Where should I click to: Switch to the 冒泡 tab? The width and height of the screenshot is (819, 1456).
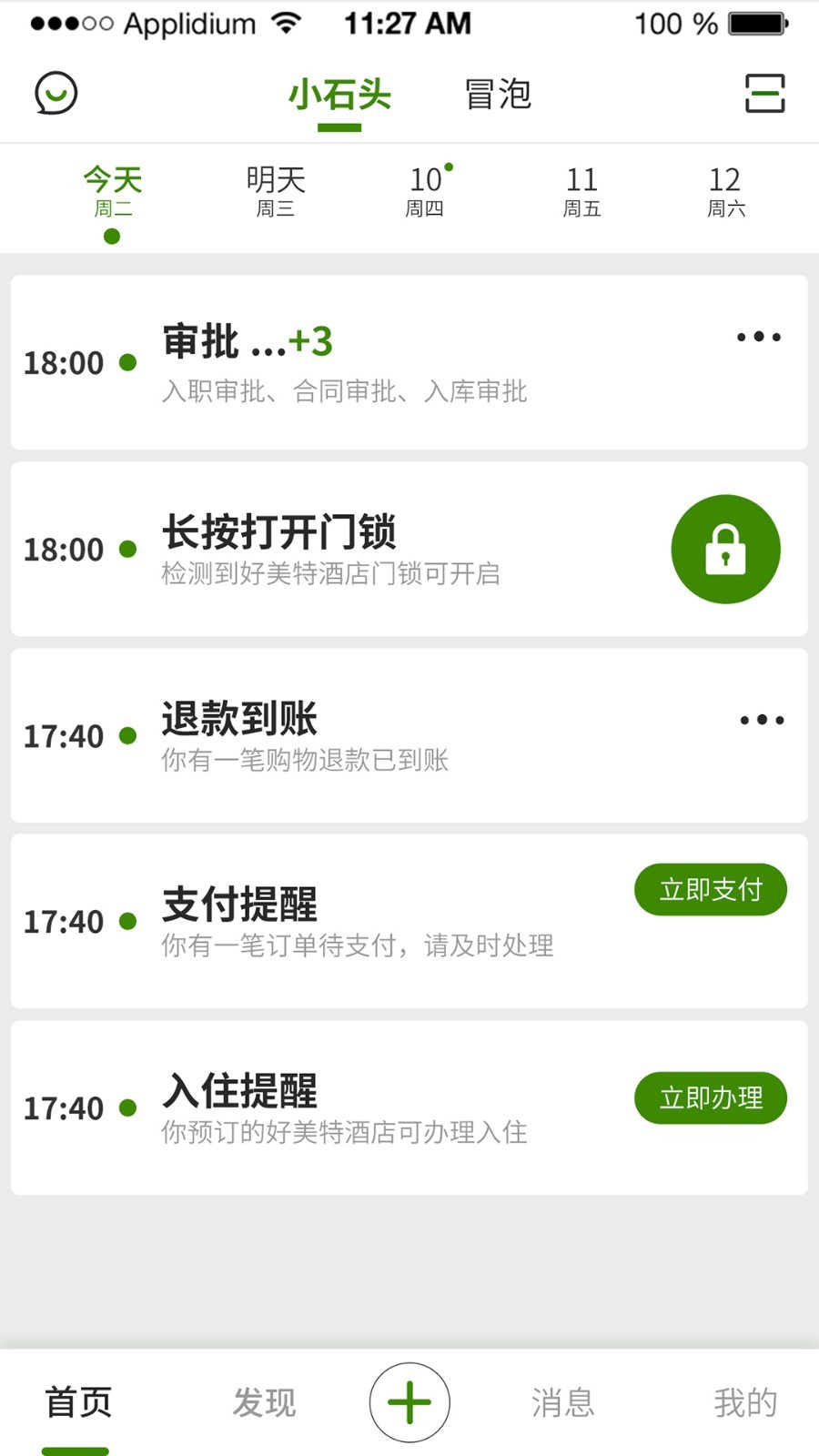click(x=497, y=95)
